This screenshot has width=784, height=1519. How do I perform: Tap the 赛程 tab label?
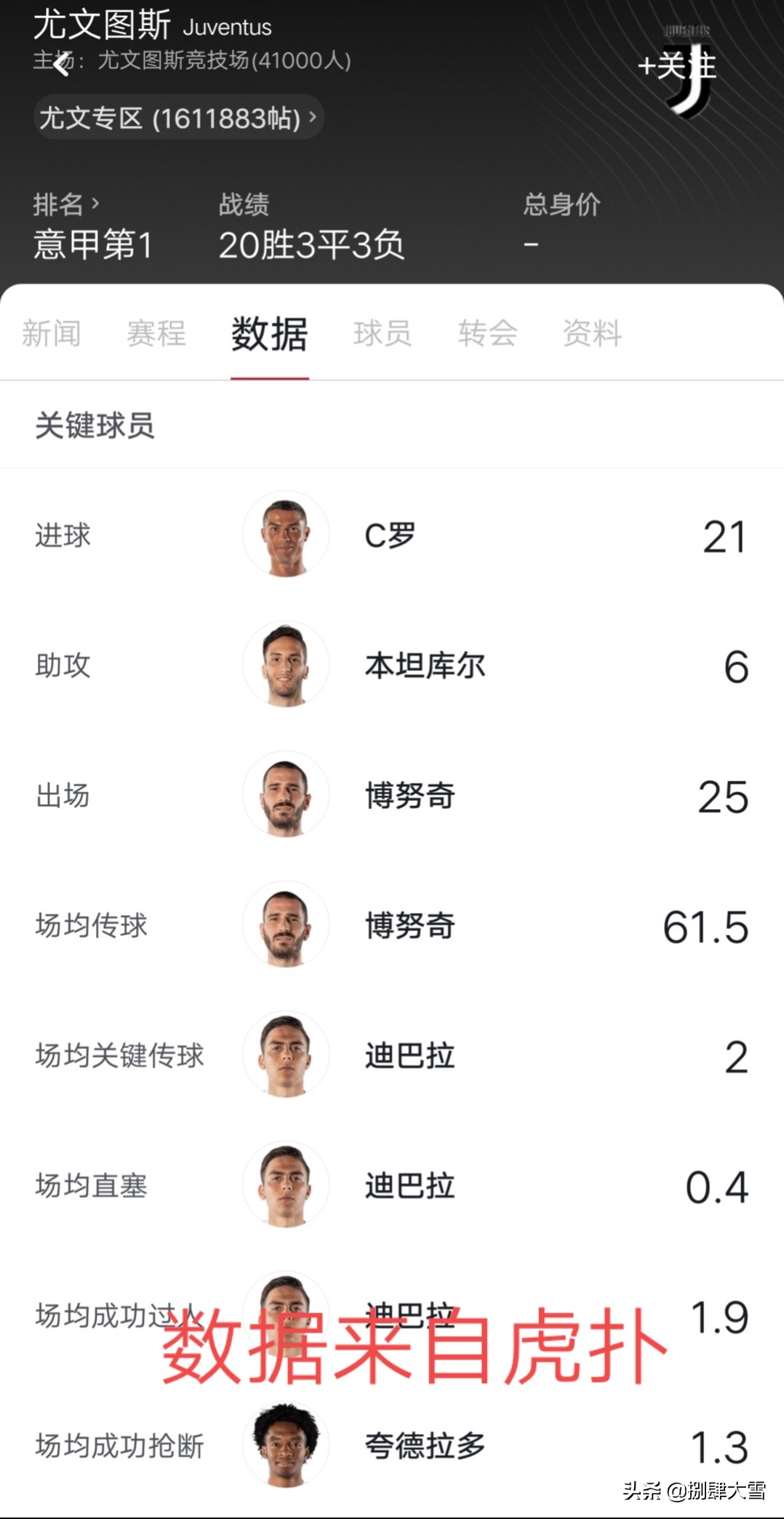(155, 333)
